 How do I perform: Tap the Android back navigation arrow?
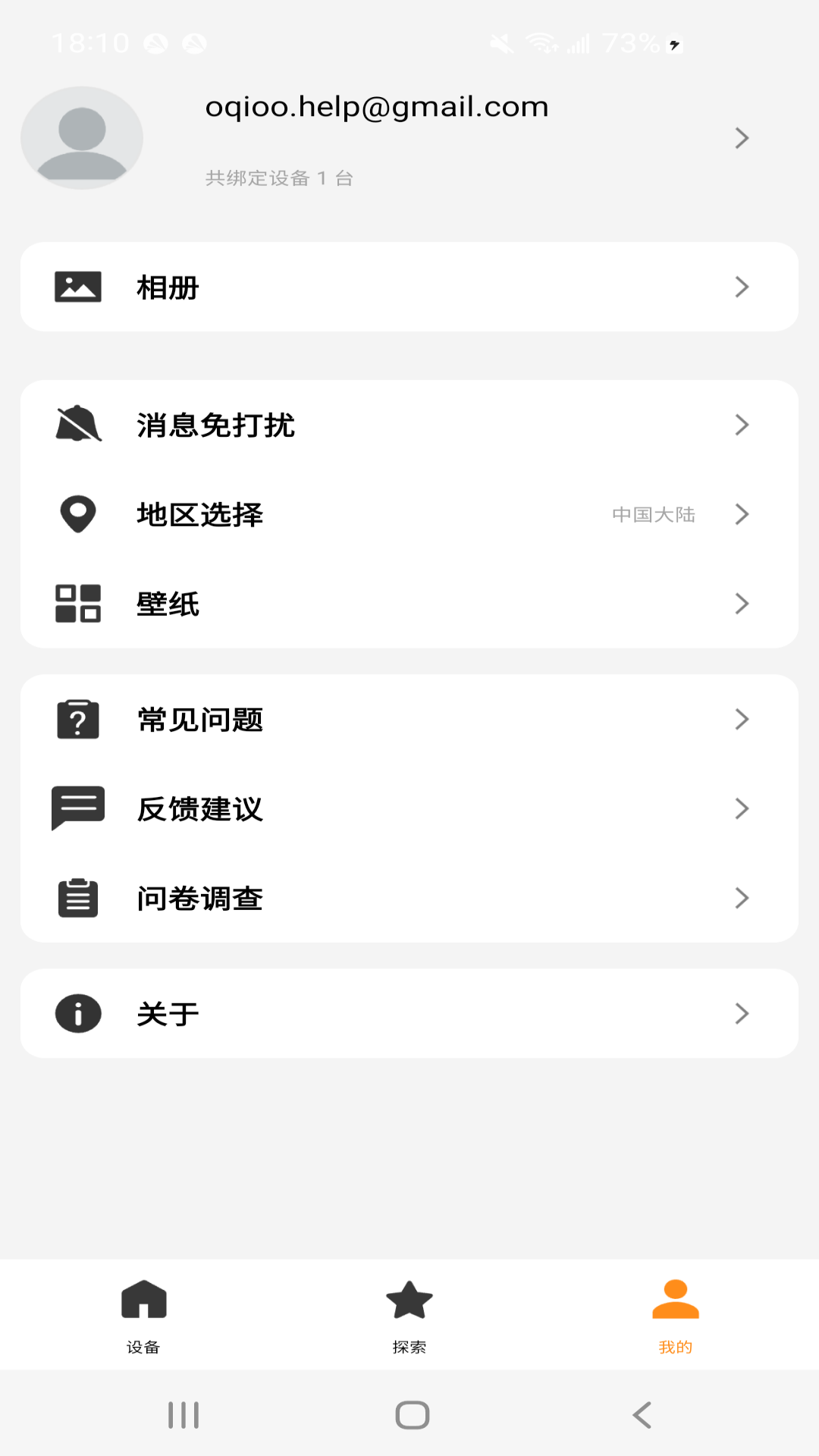tap(641, 1414)
